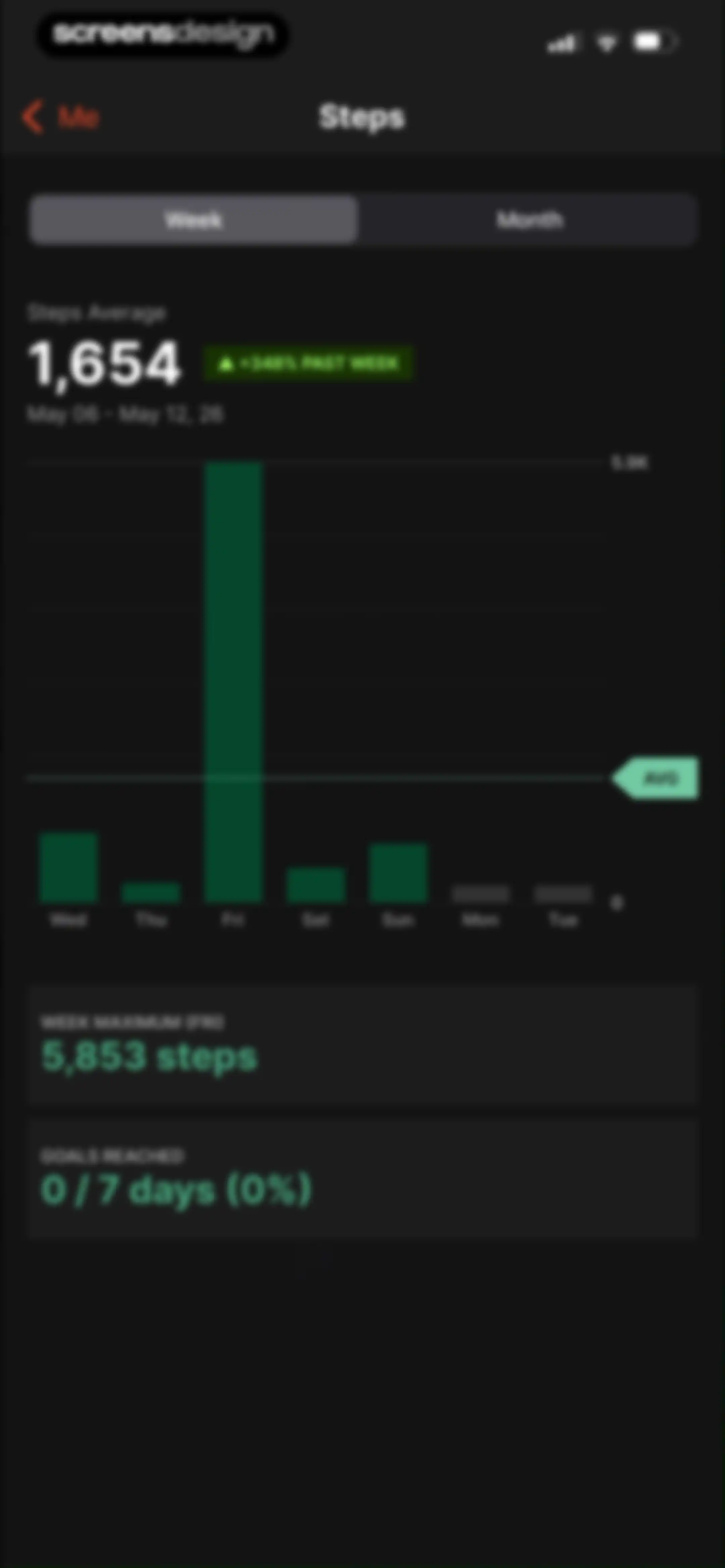This screenshot has height=1568, width=725.
Task: Go back to the Me screen
Action: (60, 116)
